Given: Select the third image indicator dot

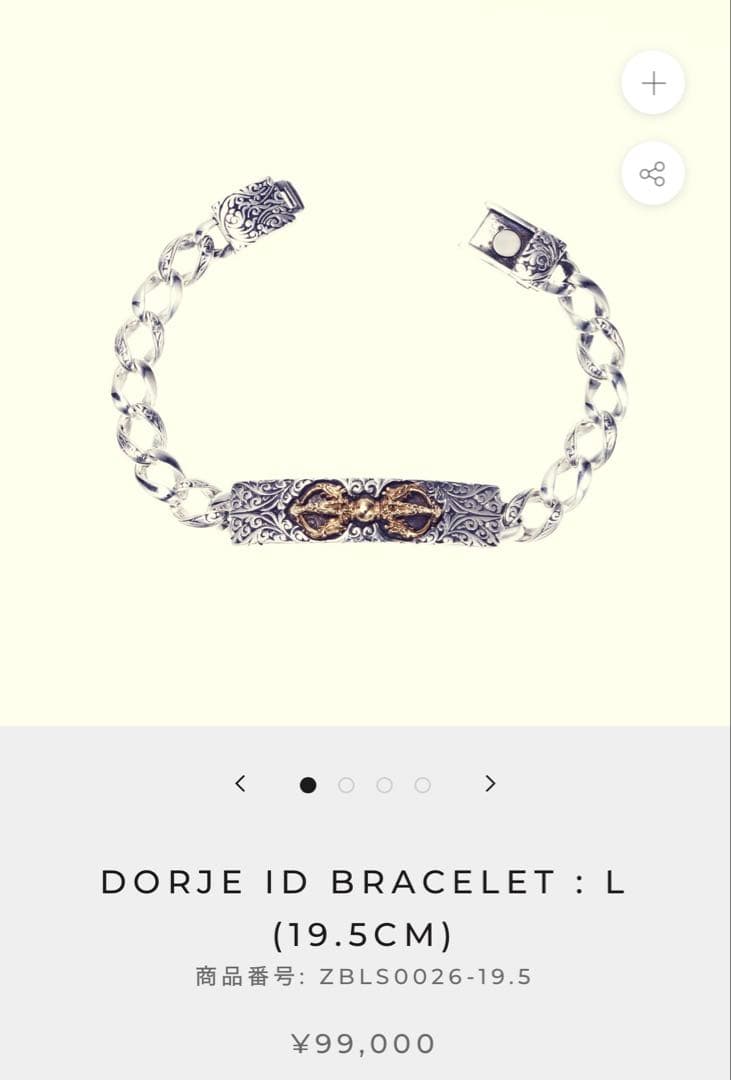Looking at the screenshot, I should click(384, 785).
